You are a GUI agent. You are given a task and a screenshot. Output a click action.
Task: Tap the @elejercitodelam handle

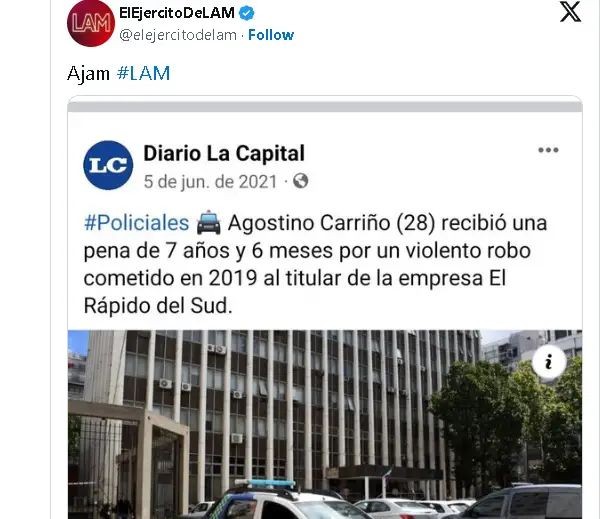point(177,34)
